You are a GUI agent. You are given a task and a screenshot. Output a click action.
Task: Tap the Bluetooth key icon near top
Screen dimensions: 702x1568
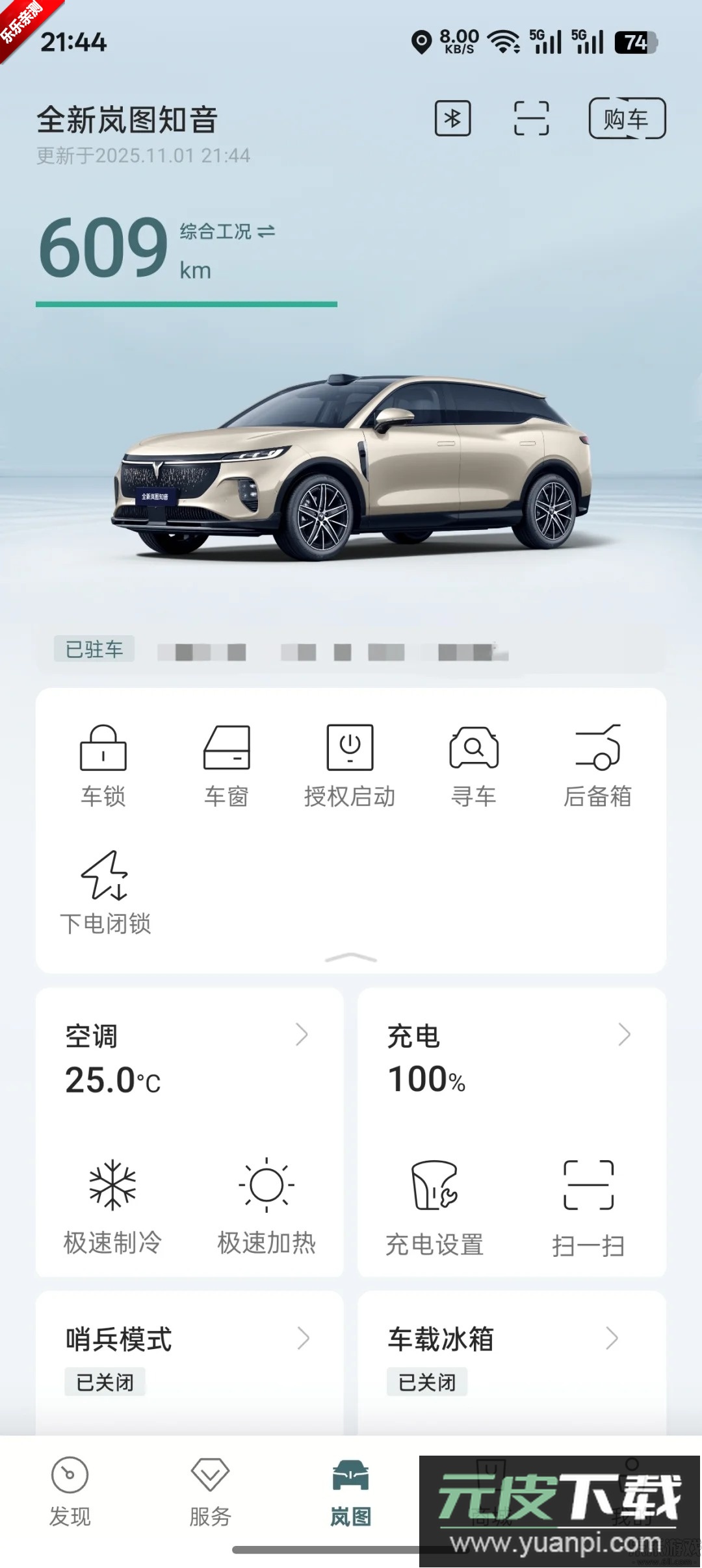[454, 119]
